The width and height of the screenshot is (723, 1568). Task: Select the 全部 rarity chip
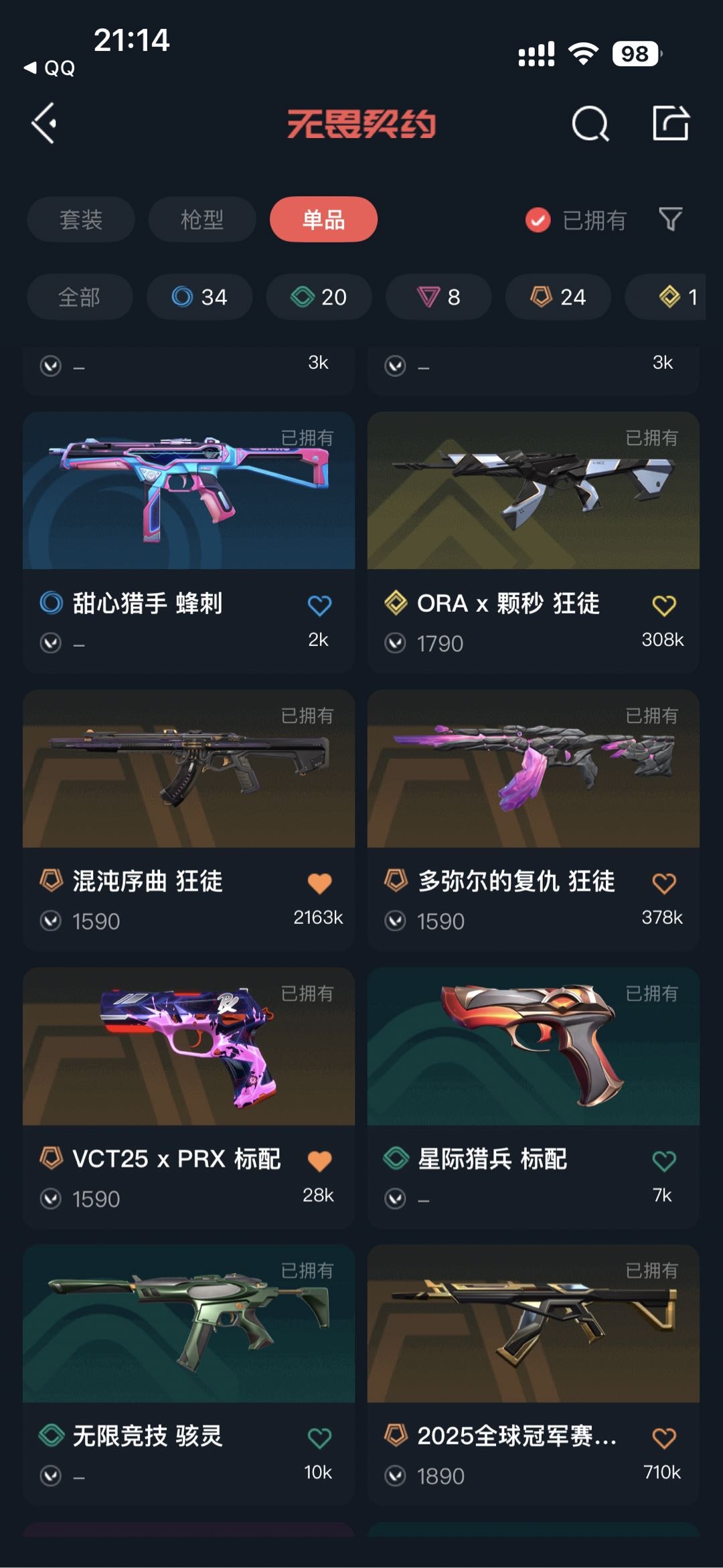point(80,297)
